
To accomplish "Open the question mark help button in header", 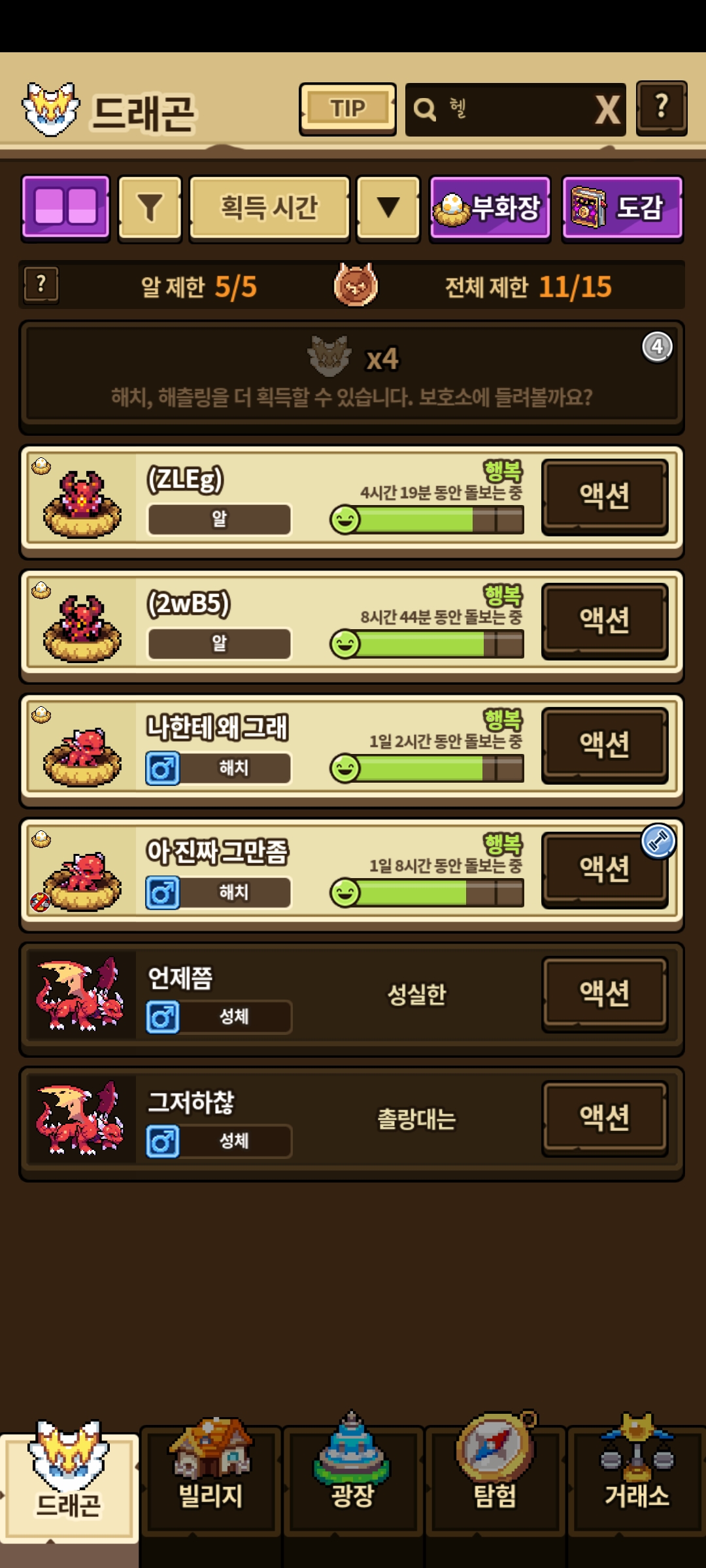I will [x=661, y=108].
